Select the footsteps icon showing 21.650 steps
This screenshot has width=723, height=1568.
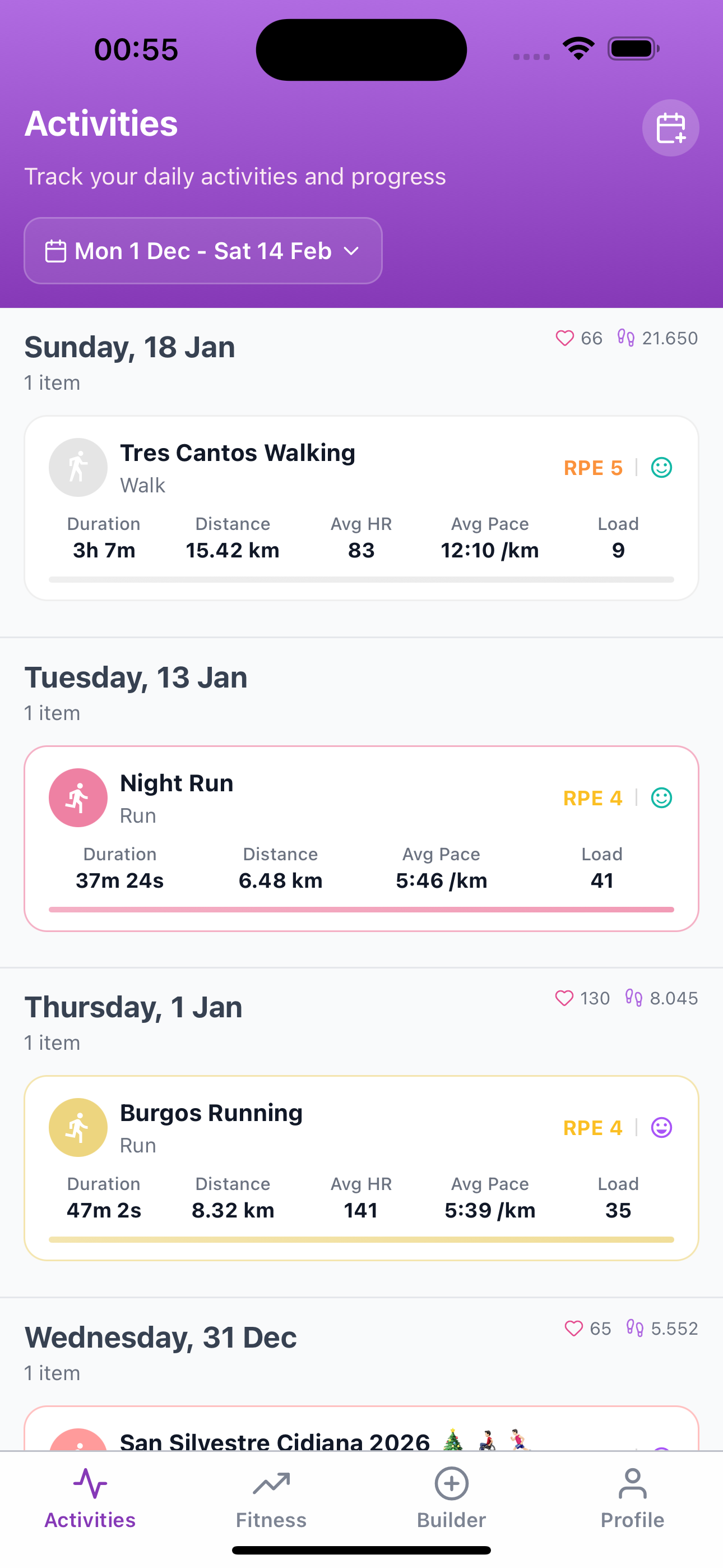click(627, 338)
